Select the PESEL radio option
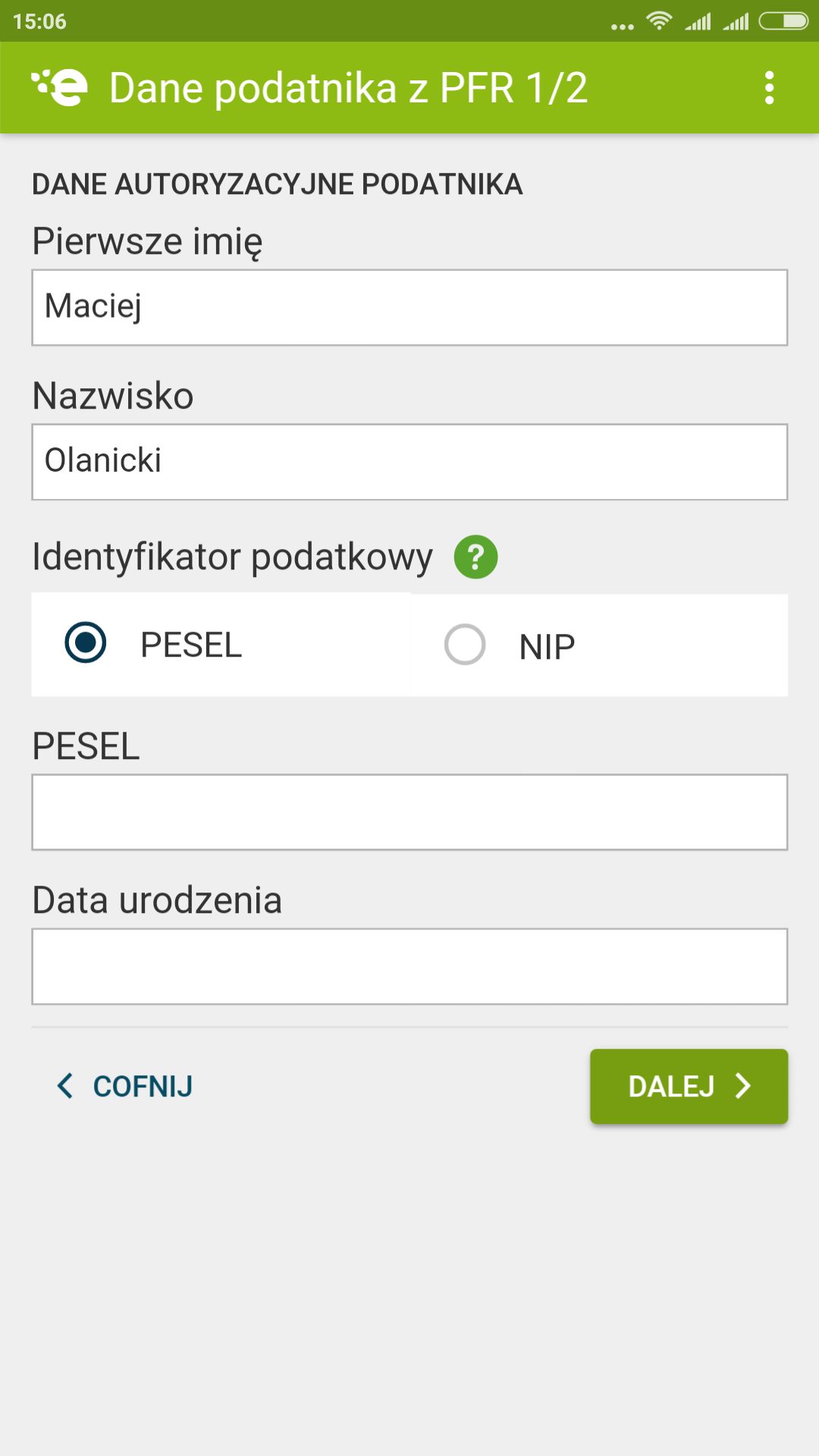The height and width of the screenshot is (1456, 819). coord(220,645)
